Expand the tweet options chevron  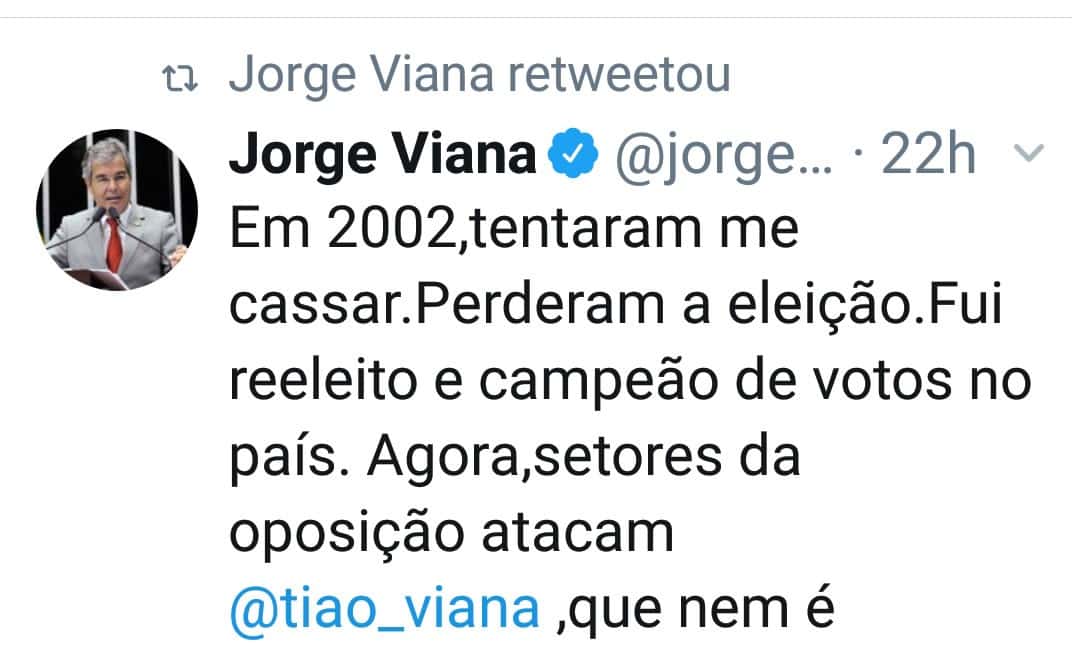click(x=1030, y=153)
